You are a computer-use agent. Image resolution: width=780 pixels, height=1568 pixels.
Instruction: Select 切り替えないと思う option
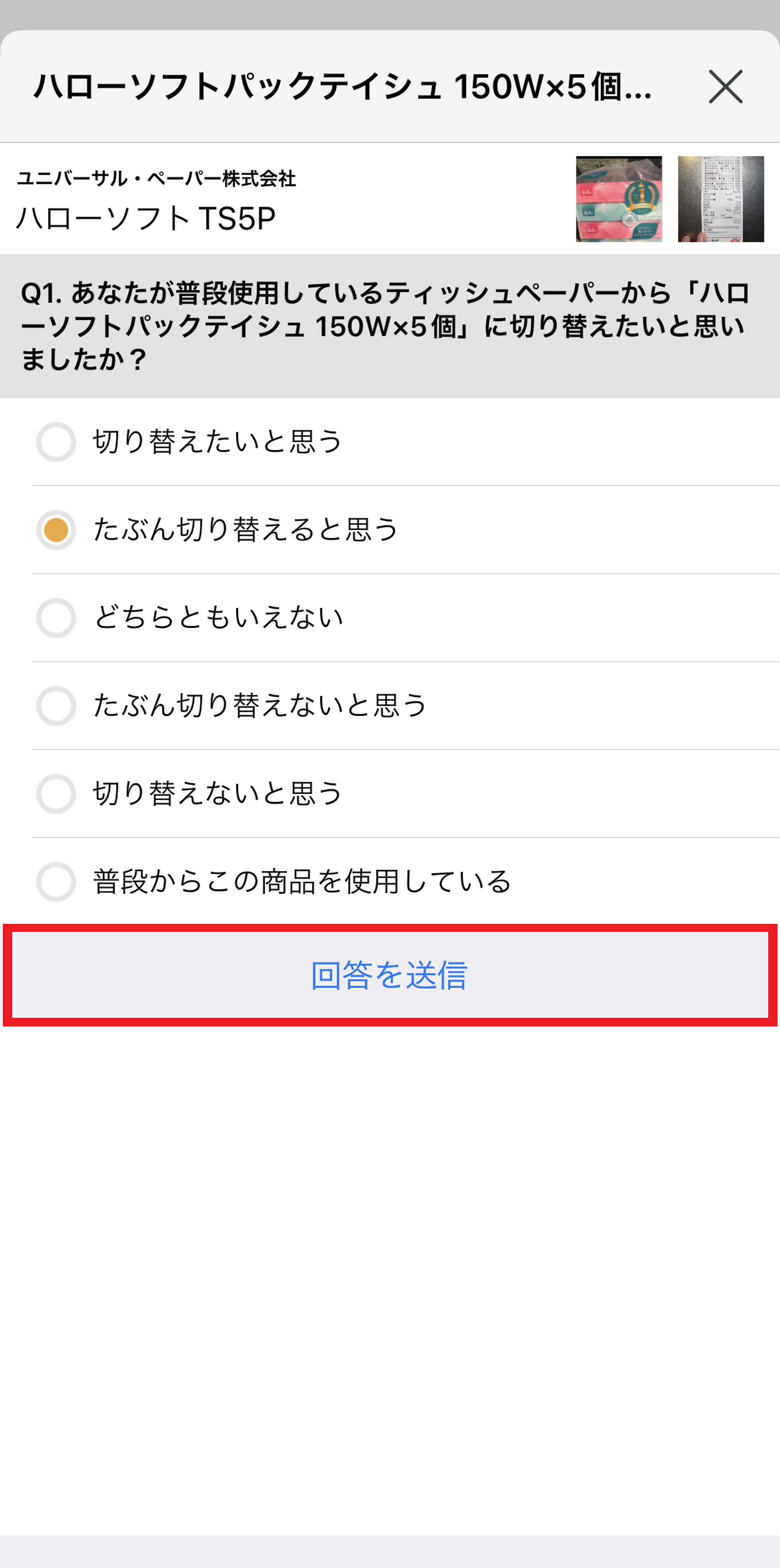(x=56, y=794)
